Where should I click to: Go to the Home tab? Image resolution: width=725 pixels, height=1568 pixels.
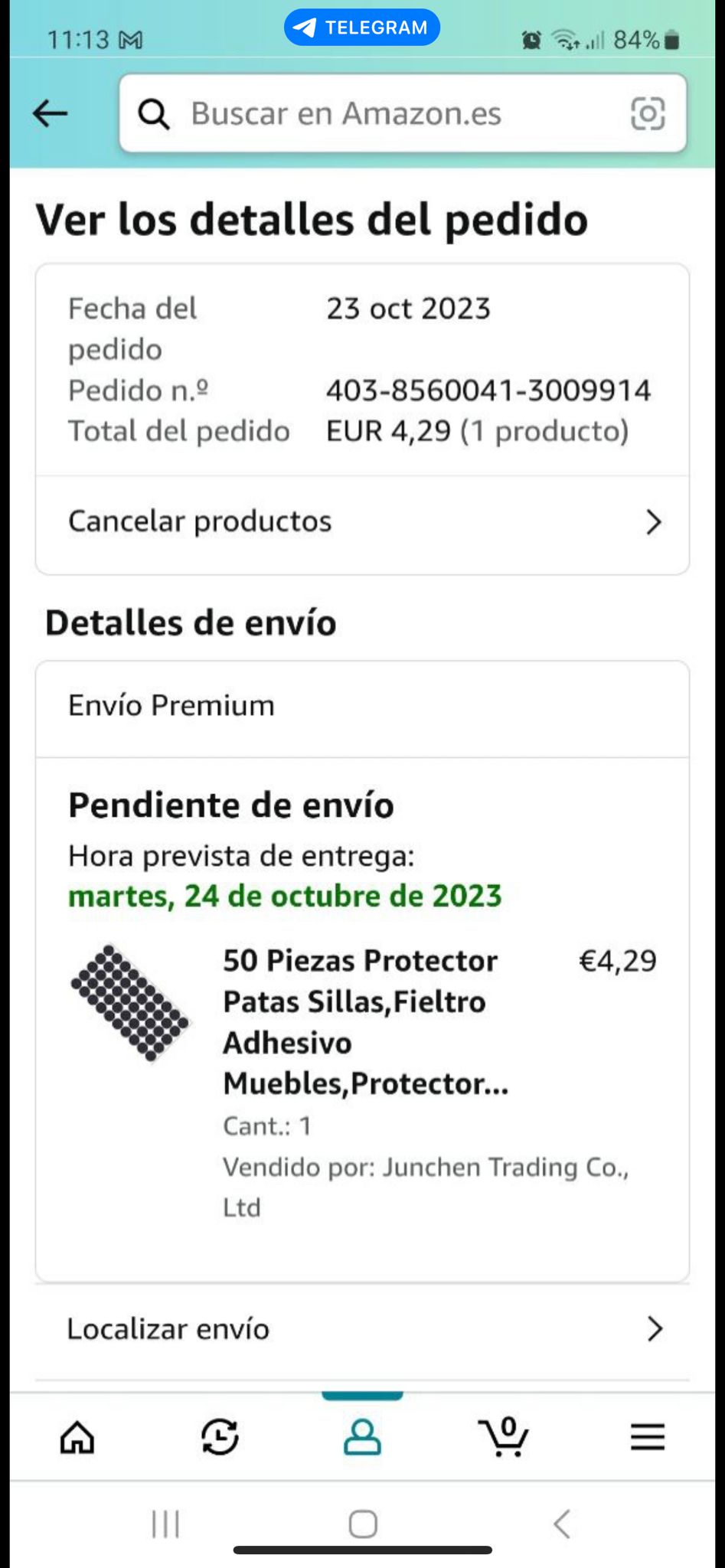coord(77,1437)
